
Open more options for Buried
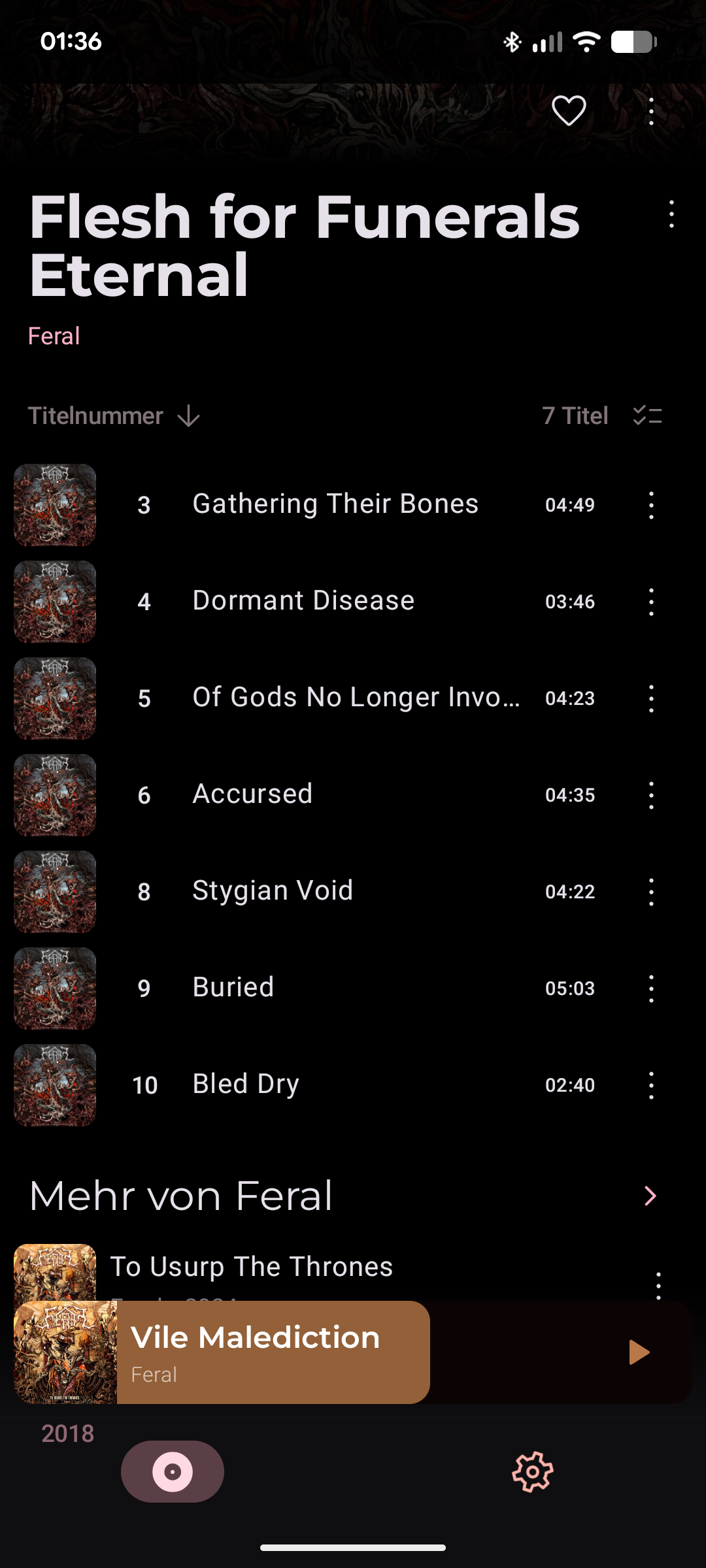click(651, 988)
